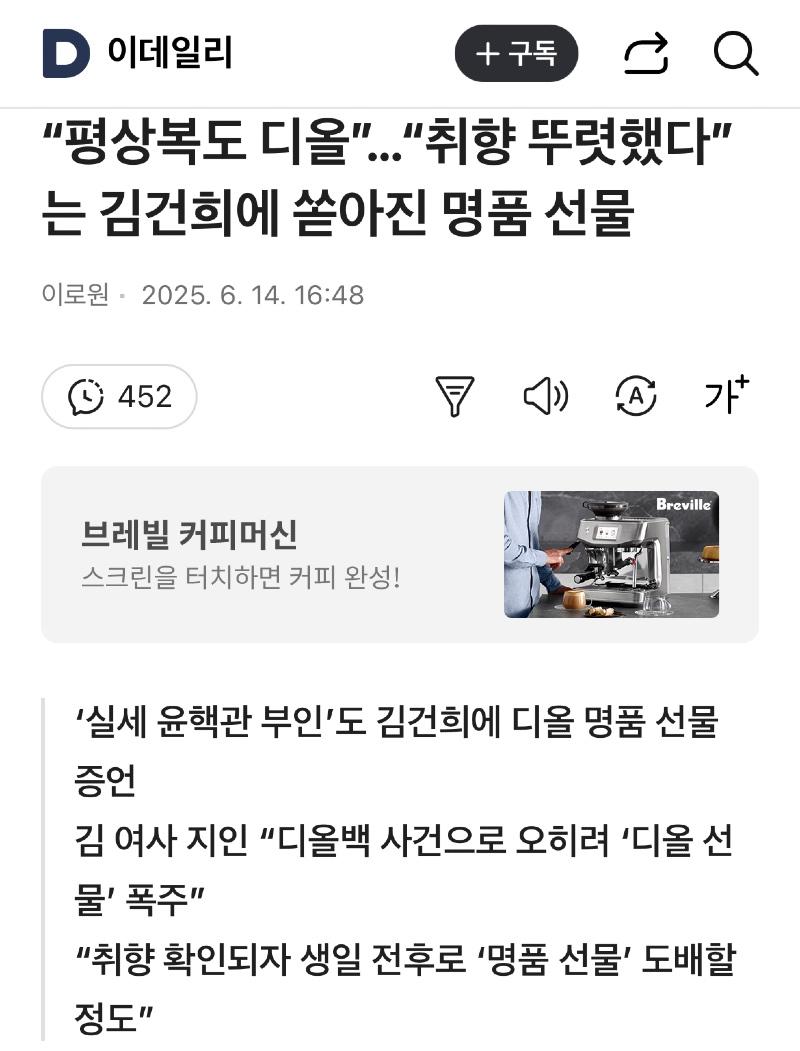
Task: Subscribe with the 구독 button
Action: click(516, 53)
